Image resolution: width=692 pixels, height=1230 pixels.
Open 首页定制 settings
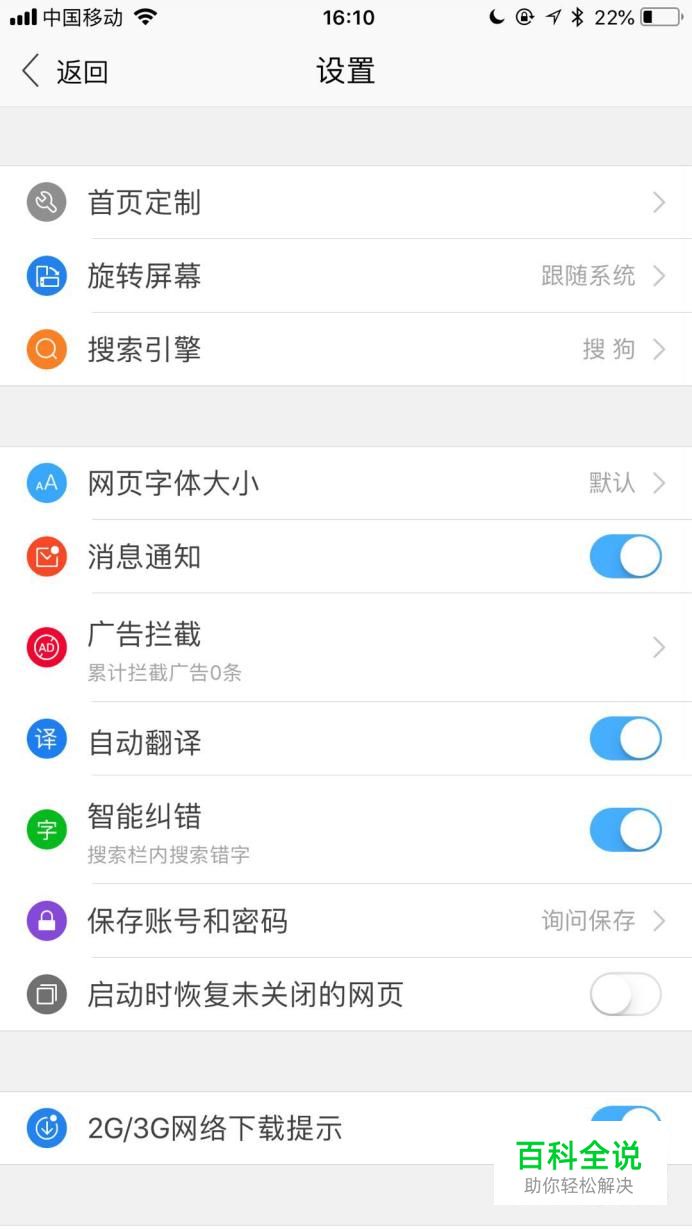(x=346, y=203)
